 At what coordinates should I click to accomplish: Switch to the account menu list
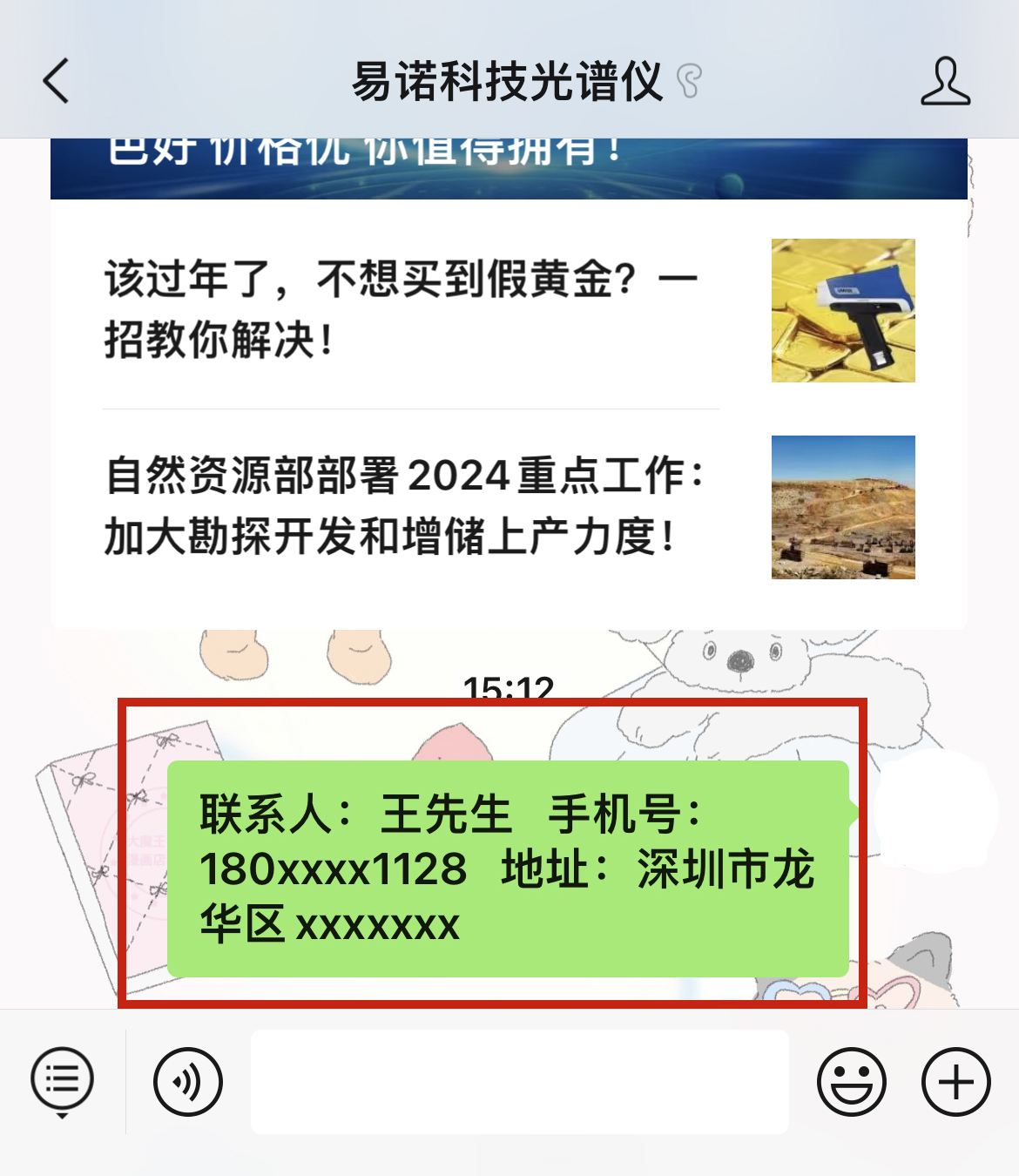(x=62, y=1081)
